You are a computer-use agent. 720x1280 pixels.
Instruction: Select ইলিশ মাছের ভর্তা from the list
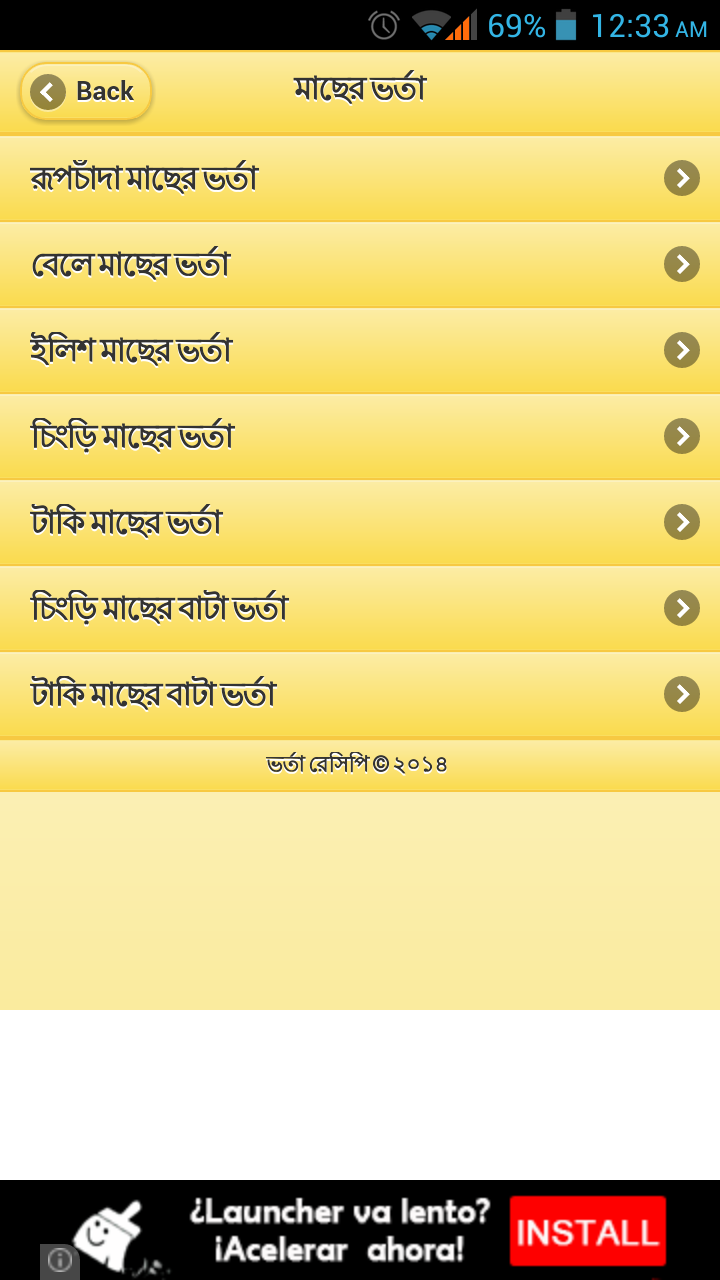pos(360,351)
